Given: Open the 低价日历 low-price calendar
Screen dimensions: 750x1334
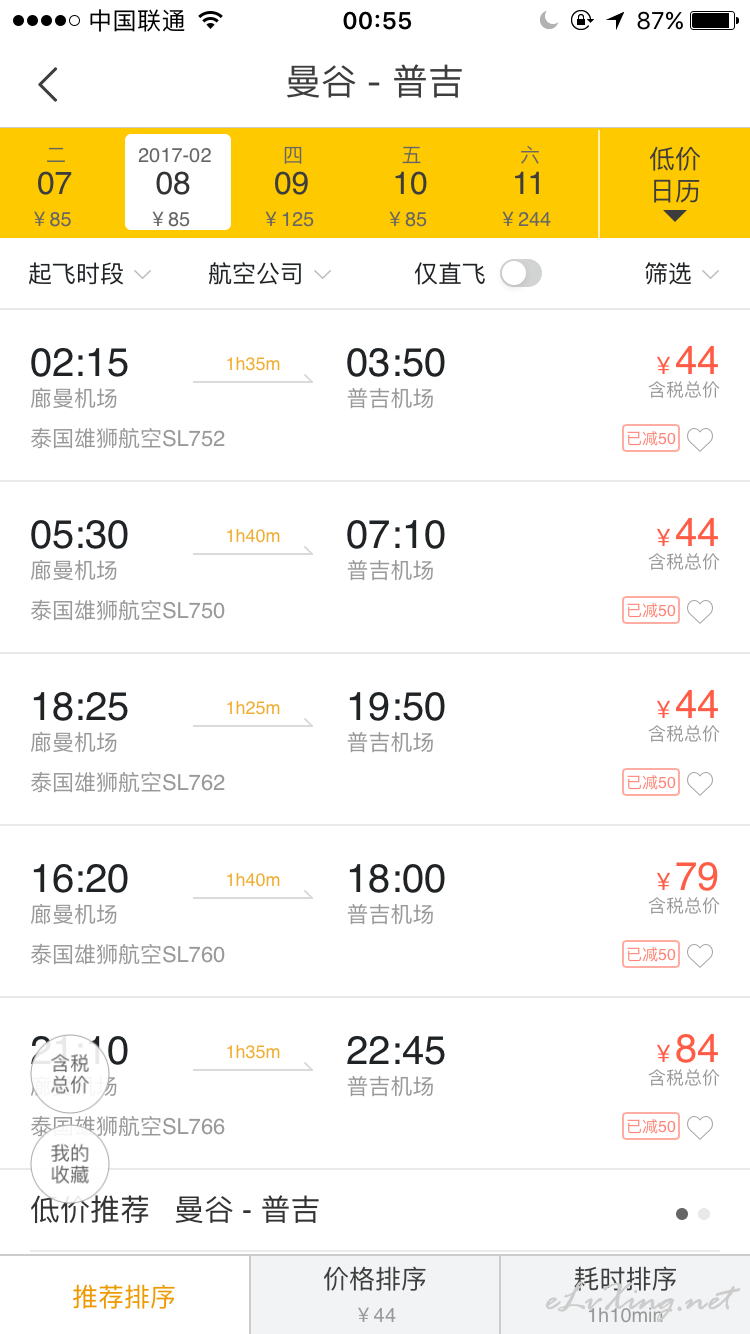Looking at the screenshot, I should tap(675, 184).
